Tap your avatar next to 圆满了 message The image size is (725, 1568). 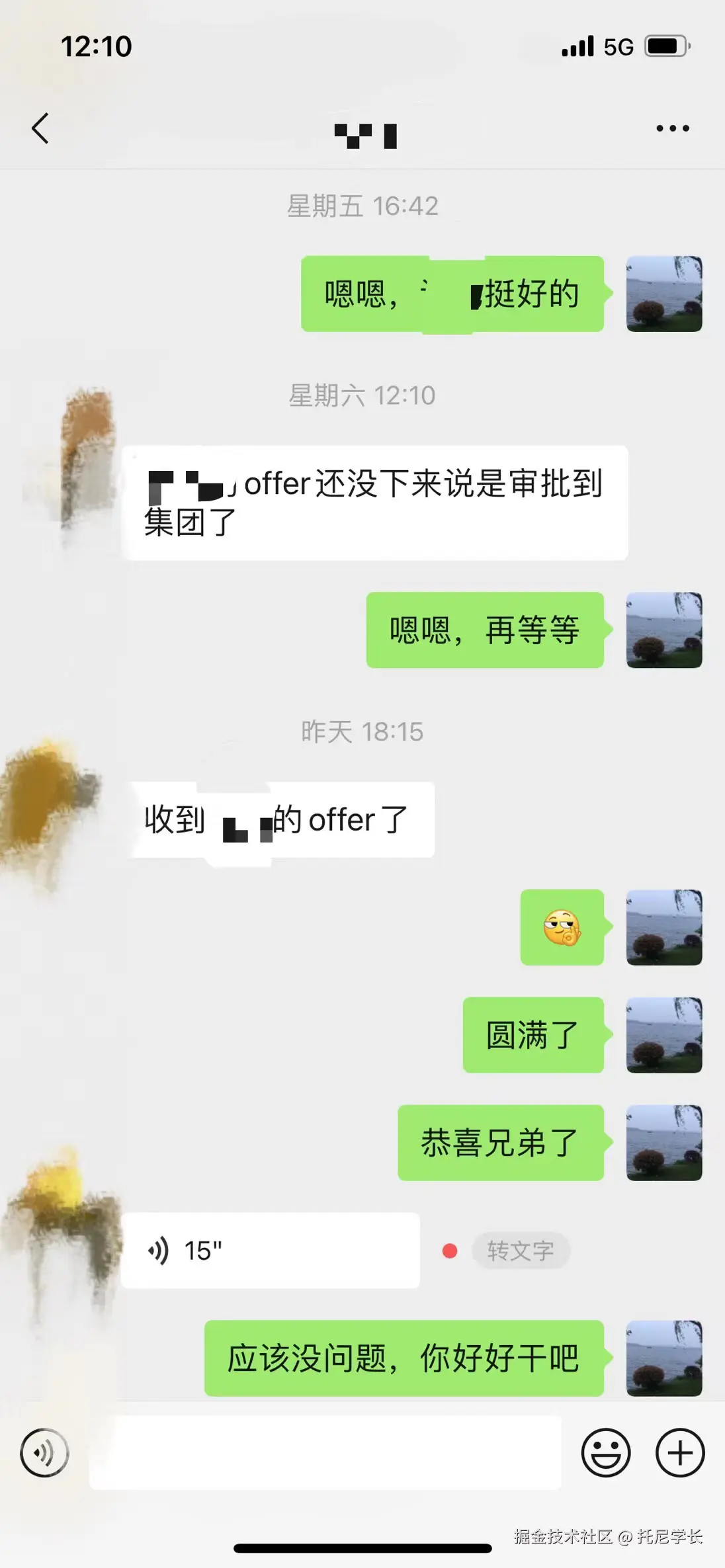(x=663, y=1036)
